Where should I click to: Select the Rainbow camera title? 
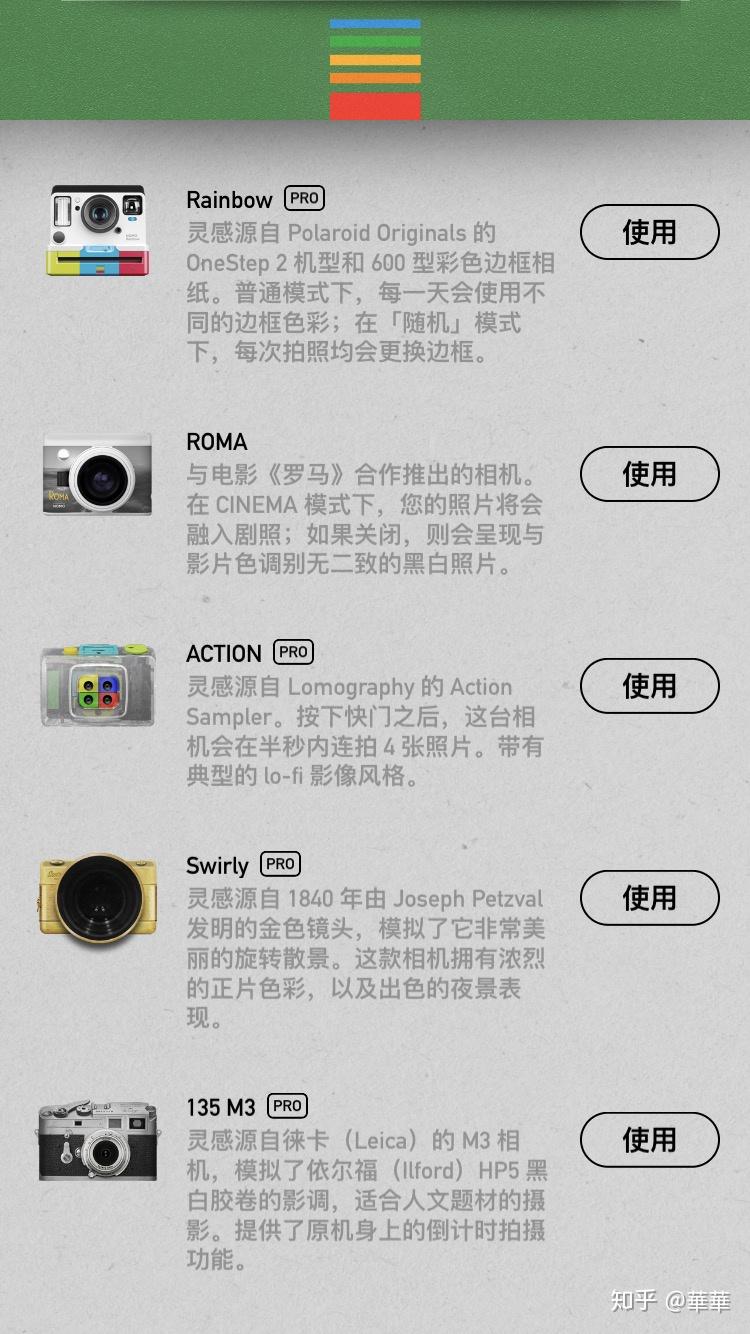(x=228, y=199)
